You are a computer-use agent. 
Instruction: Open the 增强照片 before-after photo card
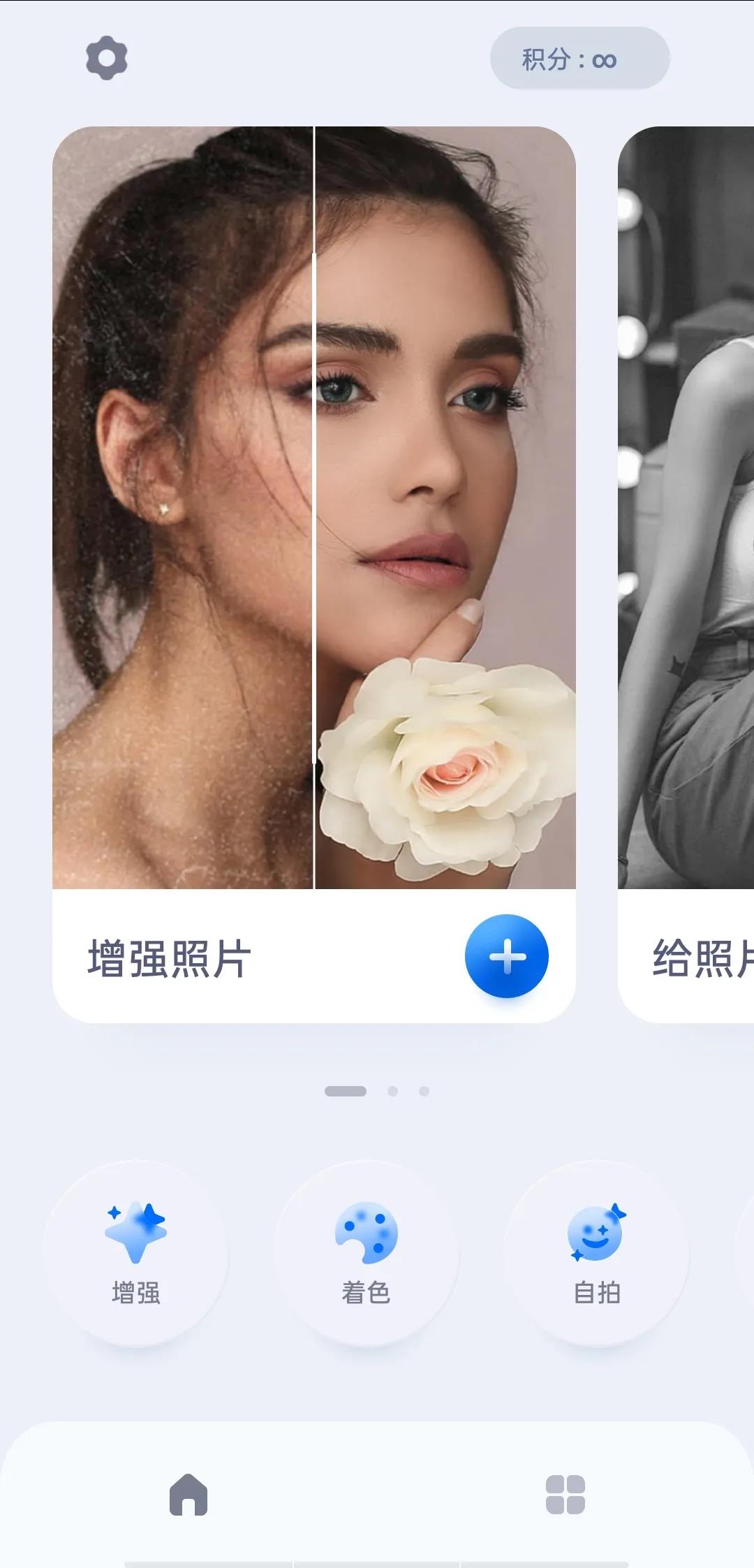(314, 507)
